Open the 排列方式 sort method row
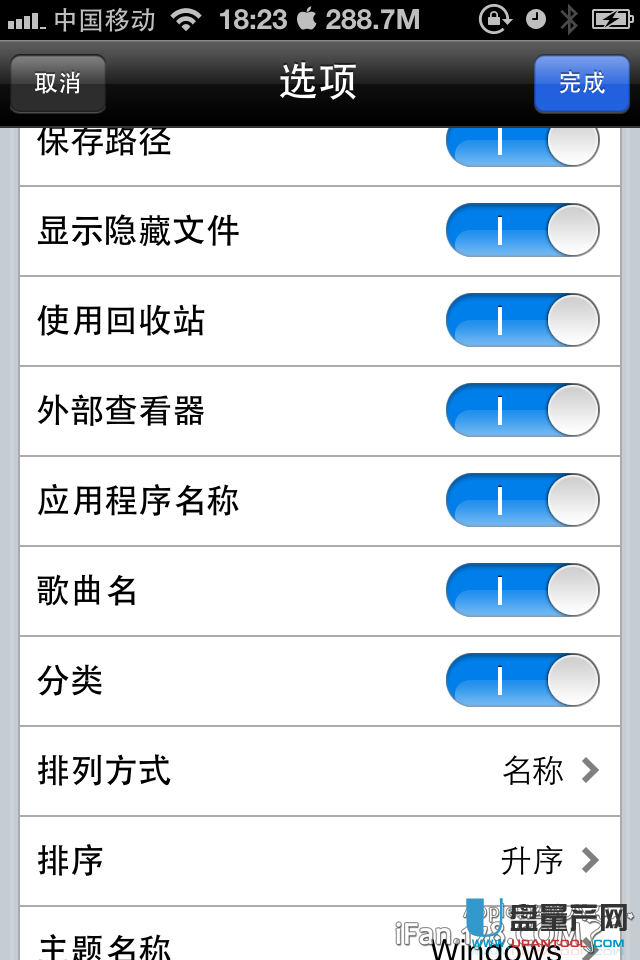The image size is (640, 960). click(x=320, y=771)
